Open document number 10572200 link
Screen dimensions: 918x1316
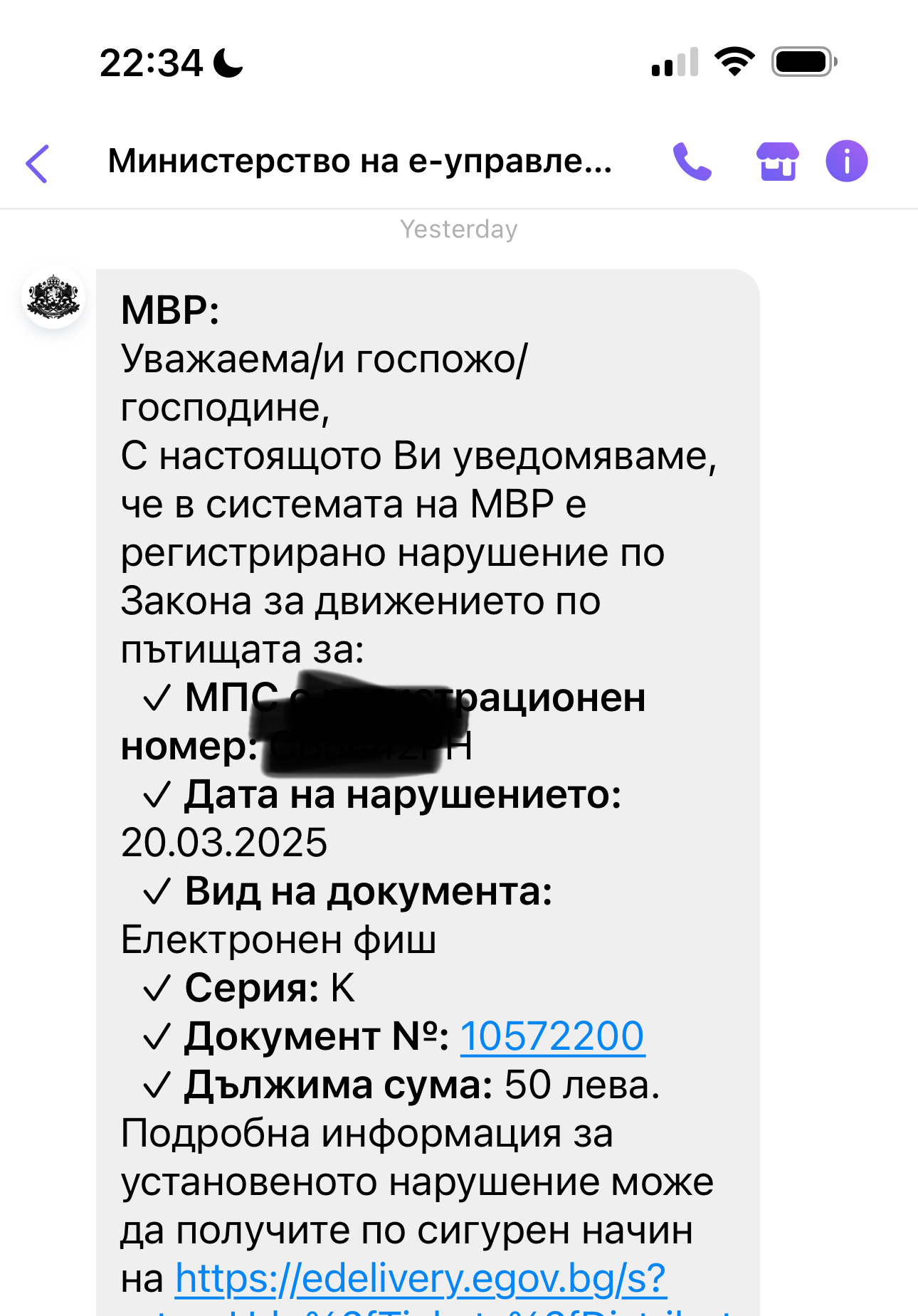tap(552, 1036)
